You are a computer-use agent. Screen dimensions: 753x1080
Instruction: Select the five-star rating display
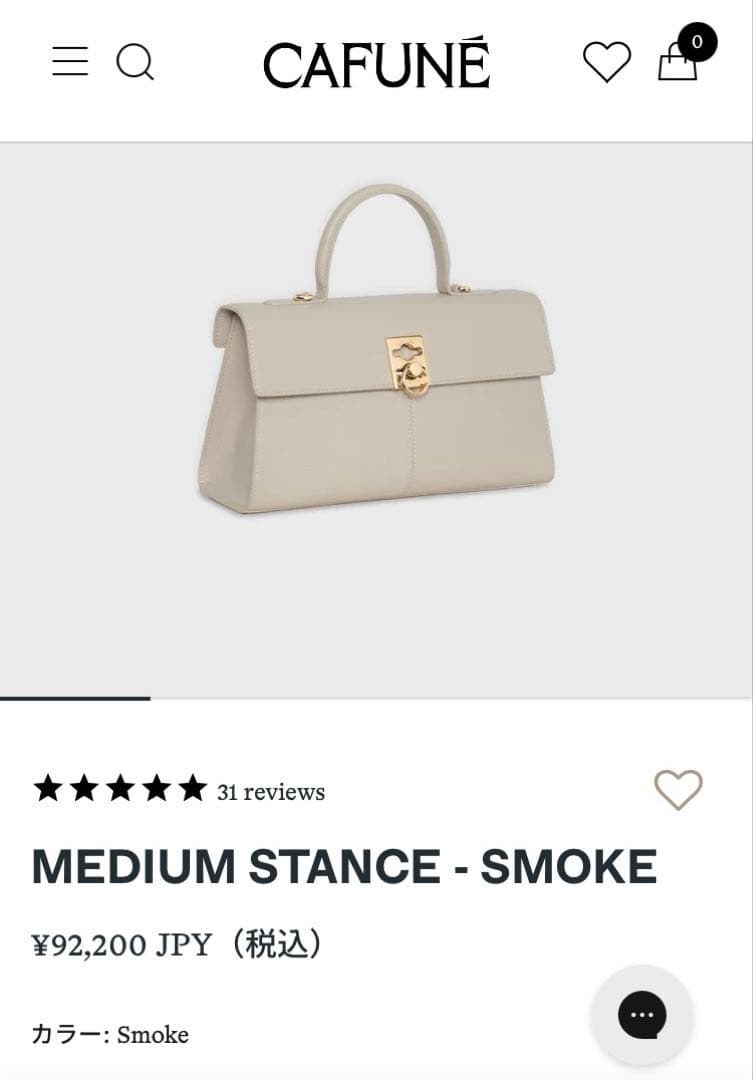coord(118,789)
